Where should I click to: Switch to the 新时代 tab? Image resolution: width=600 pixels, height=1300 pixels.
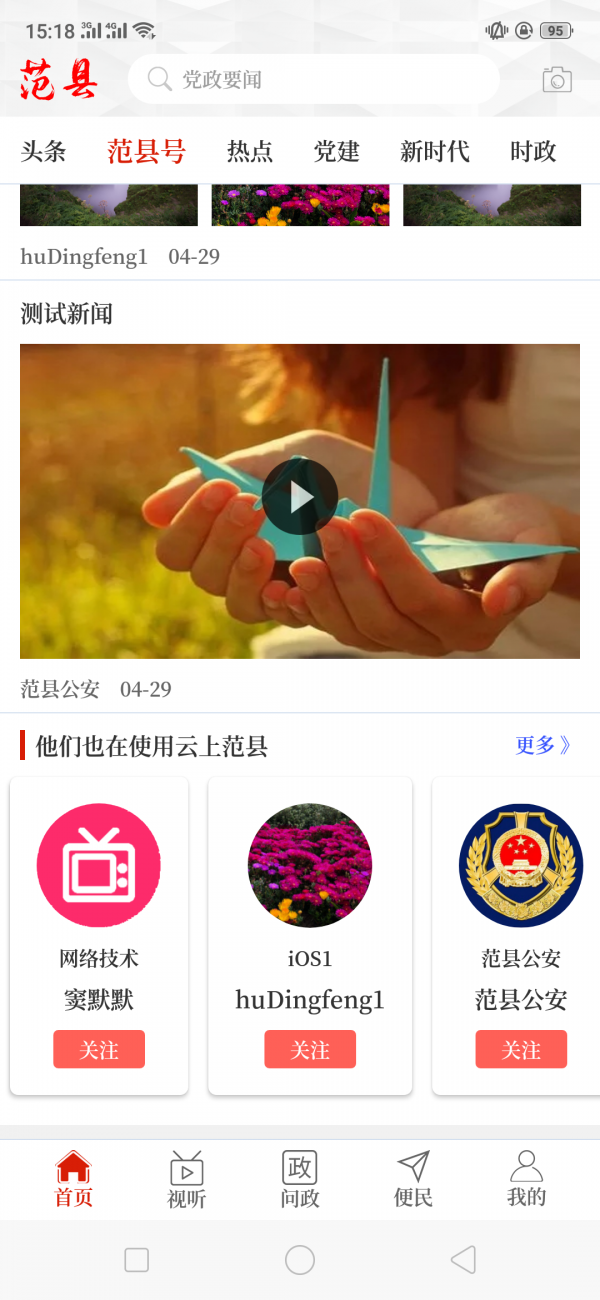pyautogui.click(x=434, y=152)
